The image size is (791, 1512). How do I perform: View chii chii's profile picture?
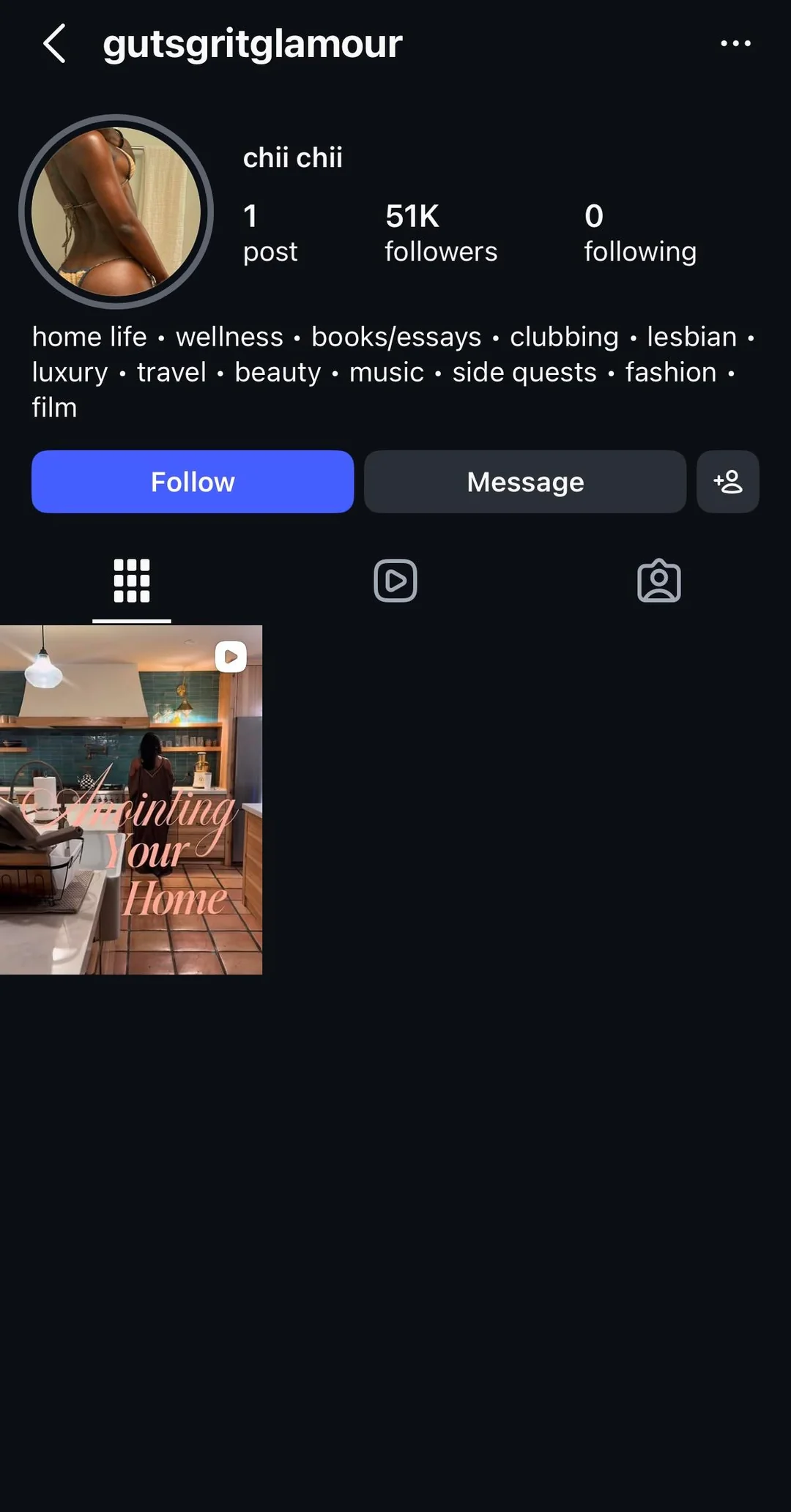[116, 212]
